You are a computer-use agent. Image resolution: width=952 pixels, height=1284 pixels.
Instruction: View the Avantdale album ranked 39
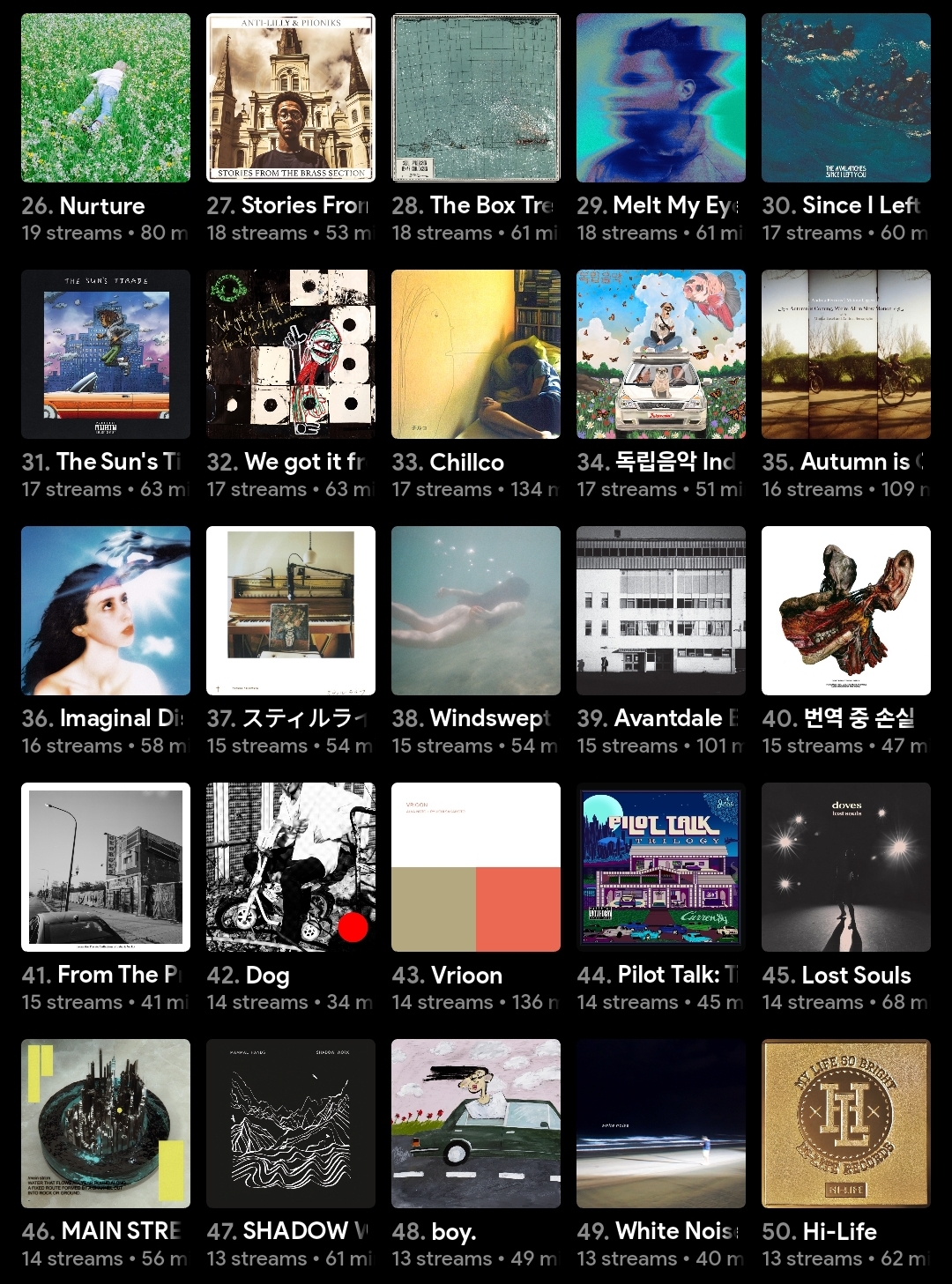(661, 611)
